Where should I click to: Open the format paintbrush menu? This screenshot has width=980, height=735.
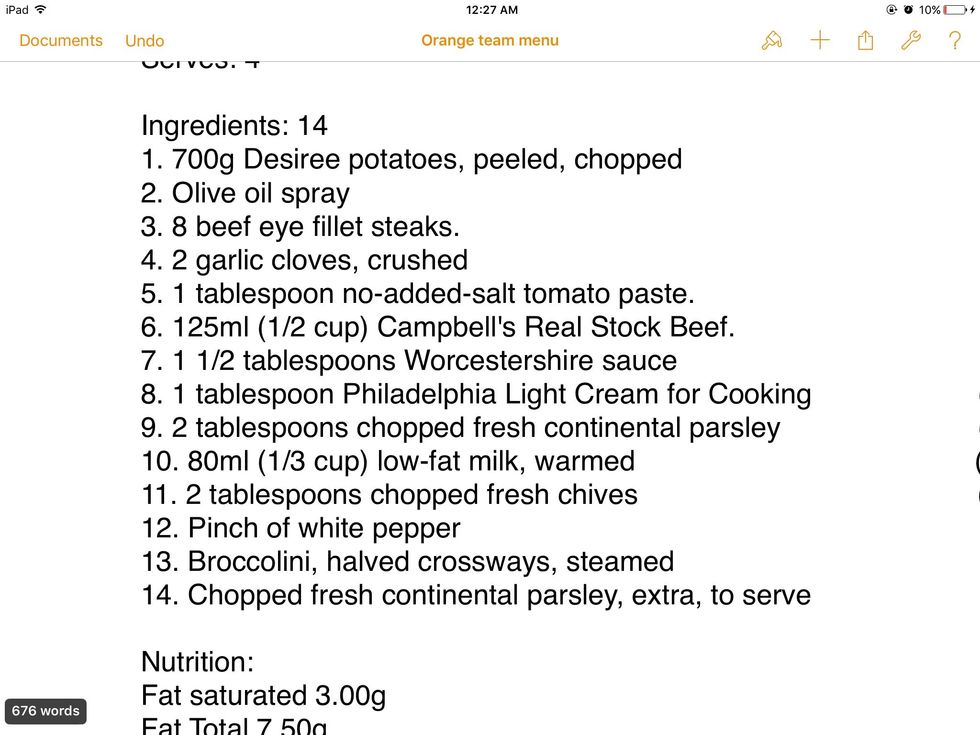772,41
